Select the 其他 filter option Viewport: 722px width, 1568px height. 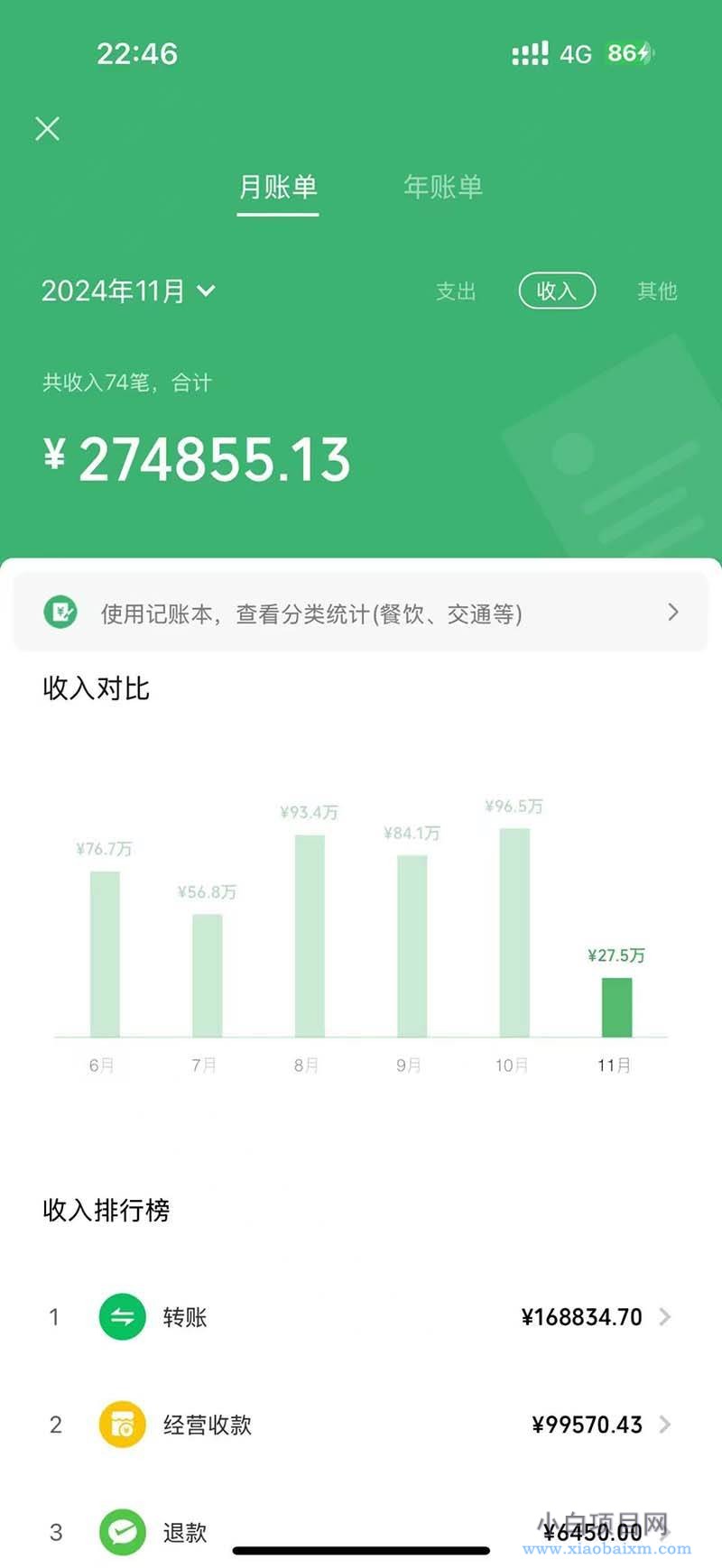coord(657,291)
